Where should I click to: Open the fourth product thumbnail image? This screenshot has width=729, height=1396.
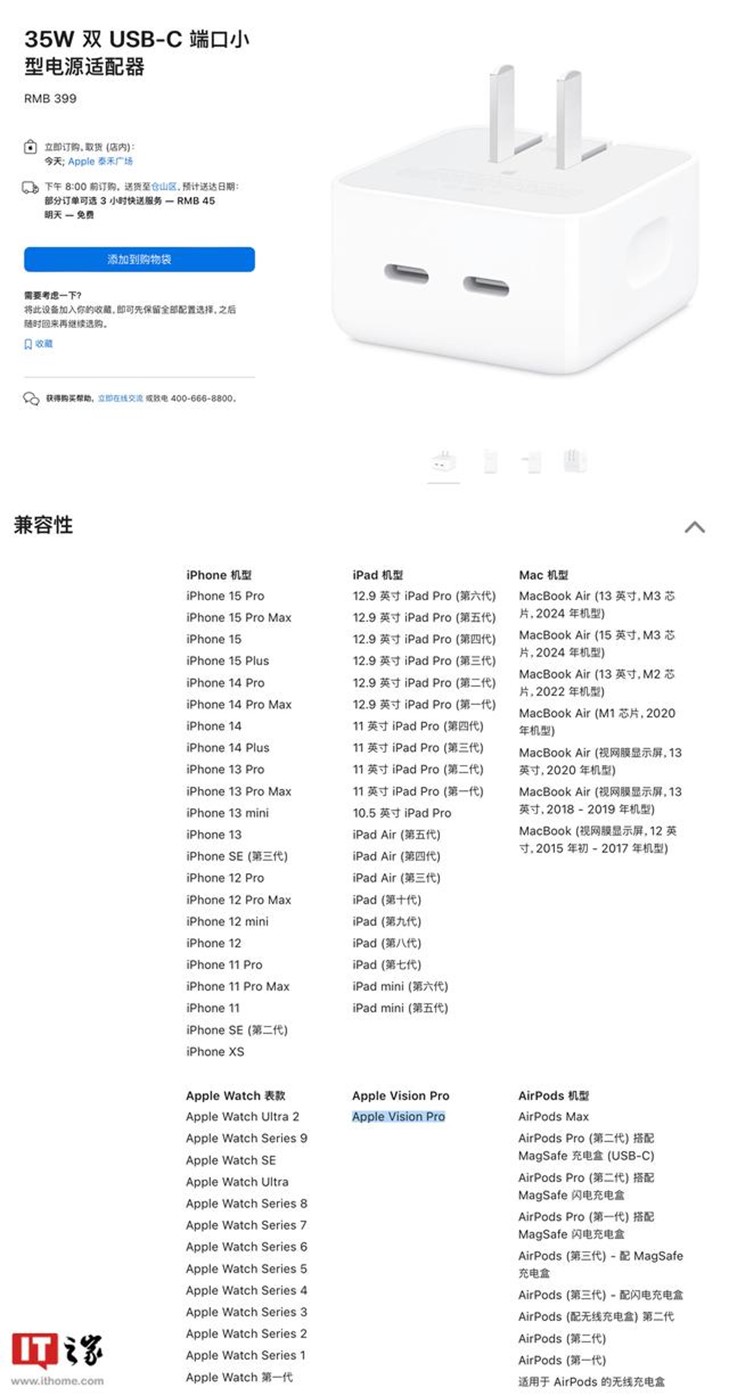[x=574, y=461]
